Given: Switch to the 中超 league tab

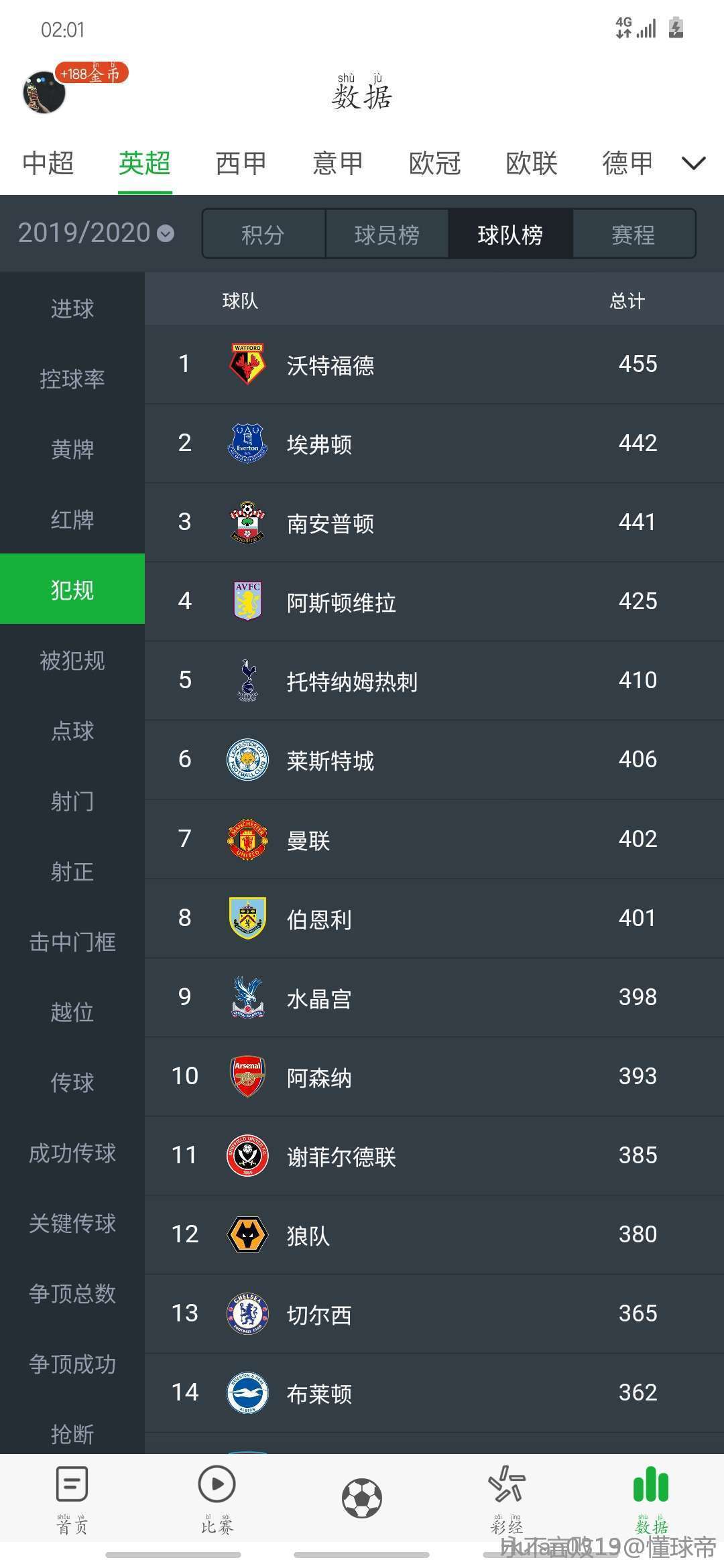Looking at the screenshot, I should click(x=48, y=164).
